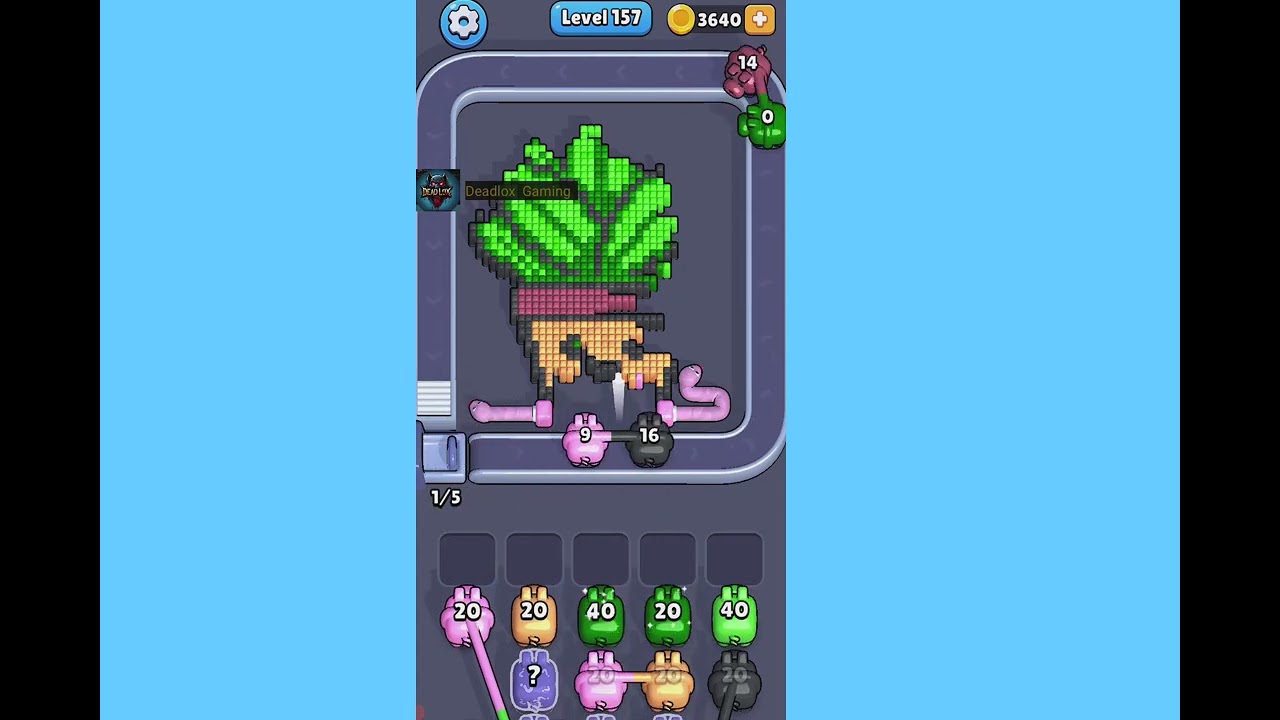Open the settings gear
The image size is (1280, 720).
point(463,22)
